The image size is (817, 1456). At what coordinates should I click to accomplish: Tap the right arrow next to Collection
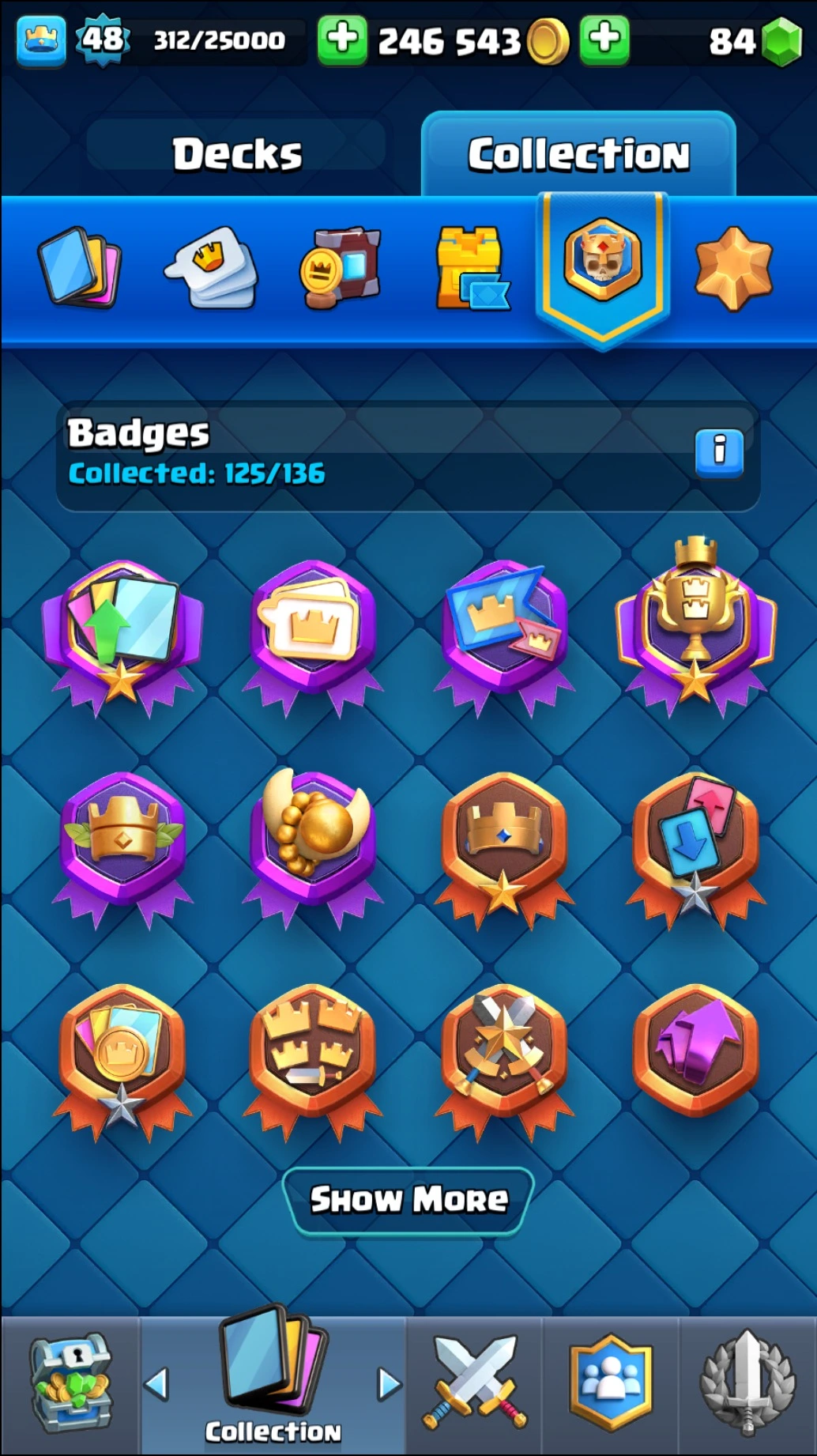tap(389, 1384)
